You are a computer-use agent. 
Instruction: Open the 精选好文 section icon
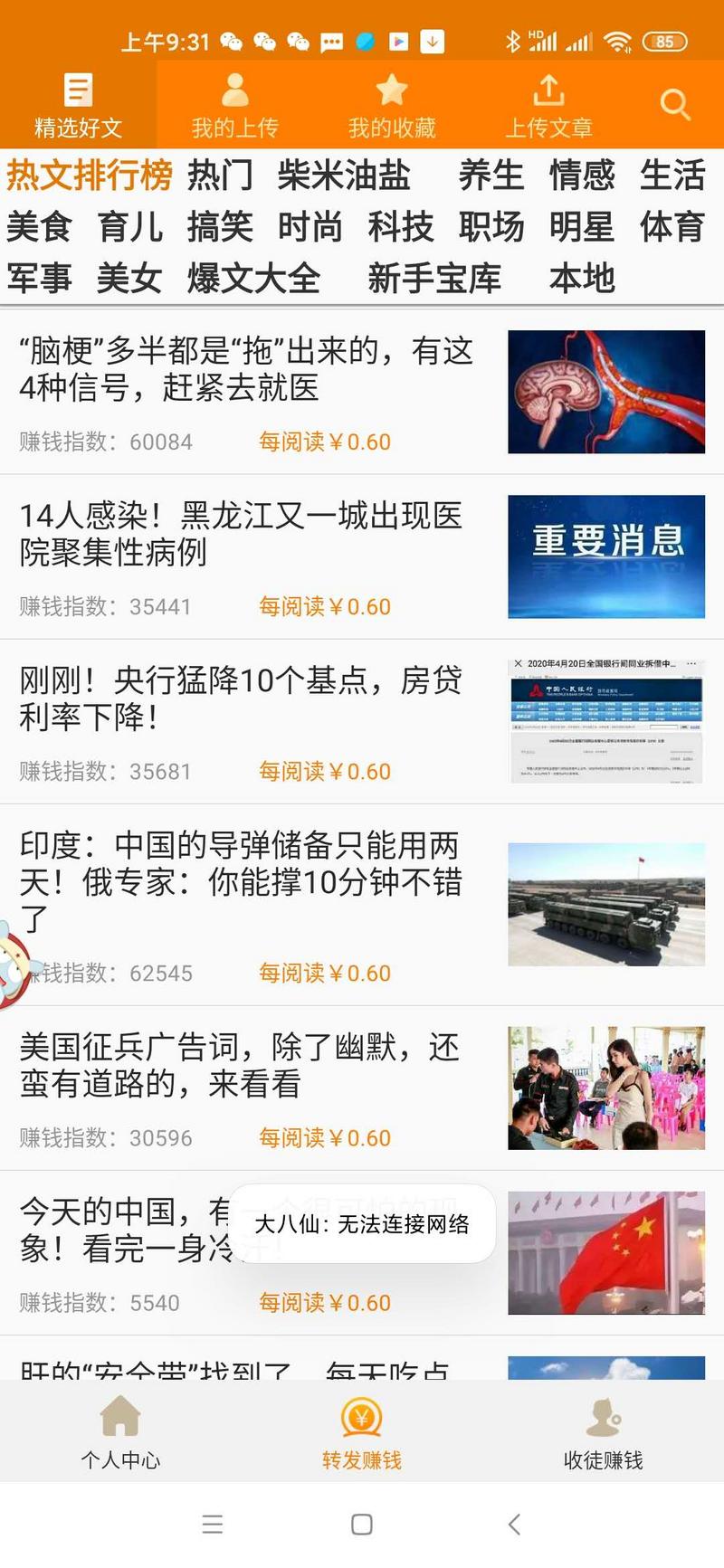pyautogui.click(x=77, y=89)
